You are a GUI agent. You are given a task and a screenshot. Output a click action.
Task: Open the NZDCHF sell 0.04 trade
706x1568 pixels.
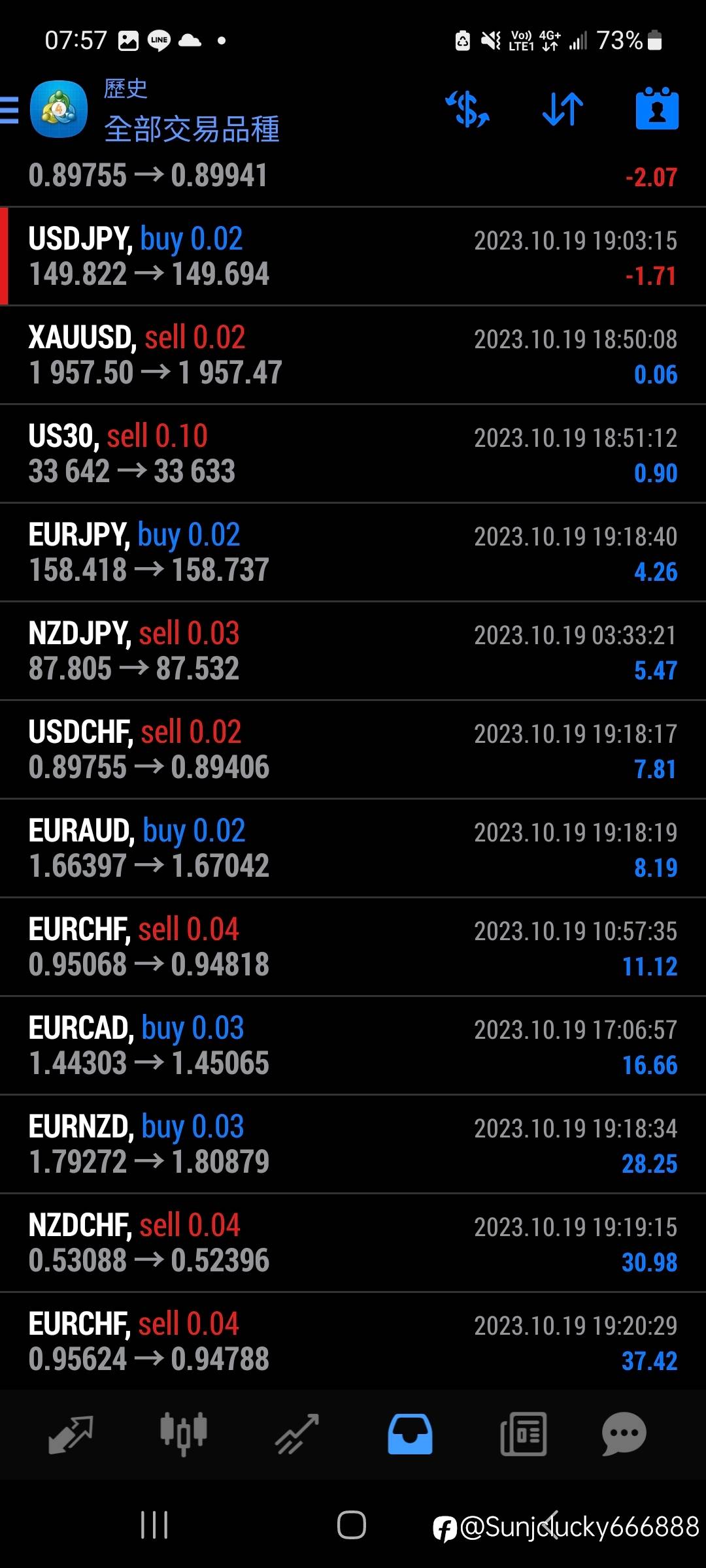353,1243
